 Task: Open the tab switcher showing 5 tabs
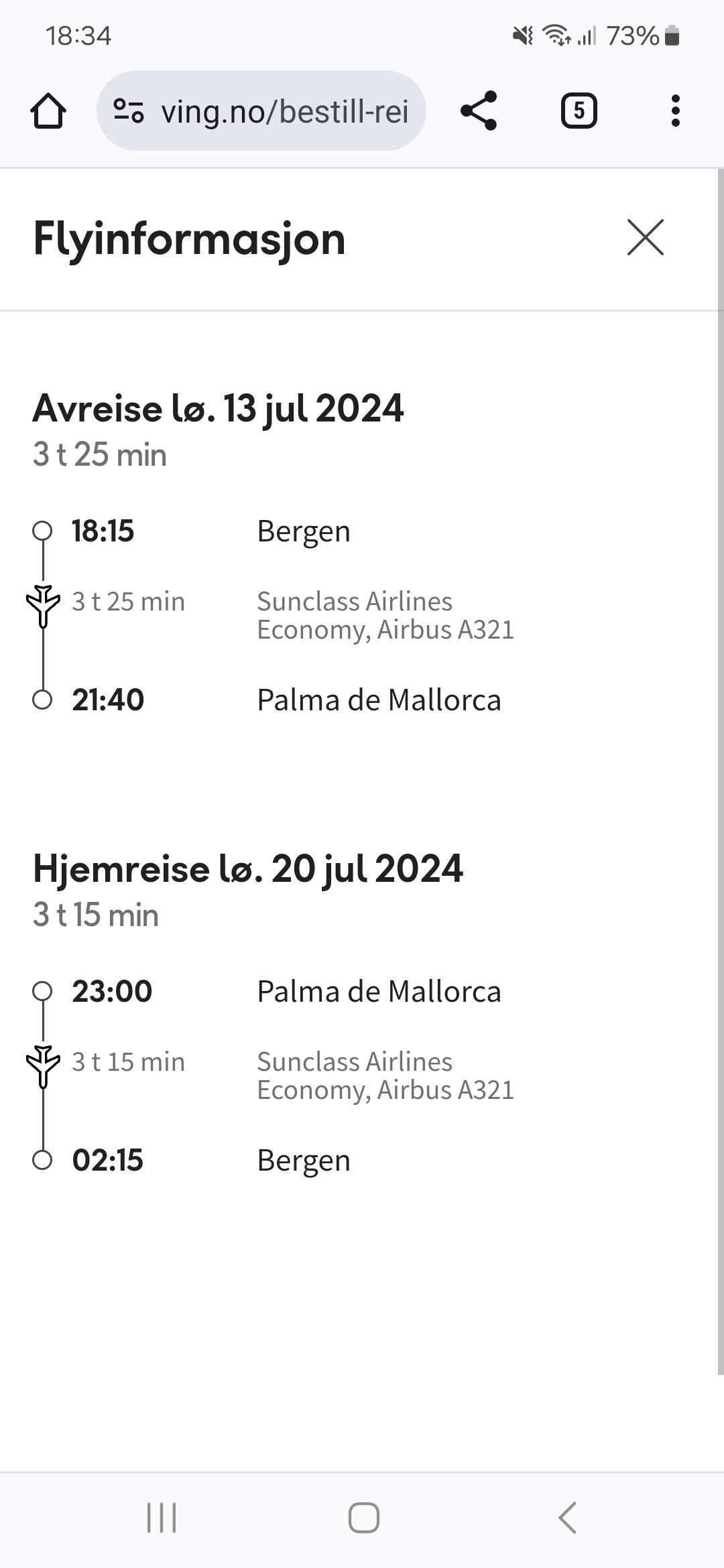point(579,111)
